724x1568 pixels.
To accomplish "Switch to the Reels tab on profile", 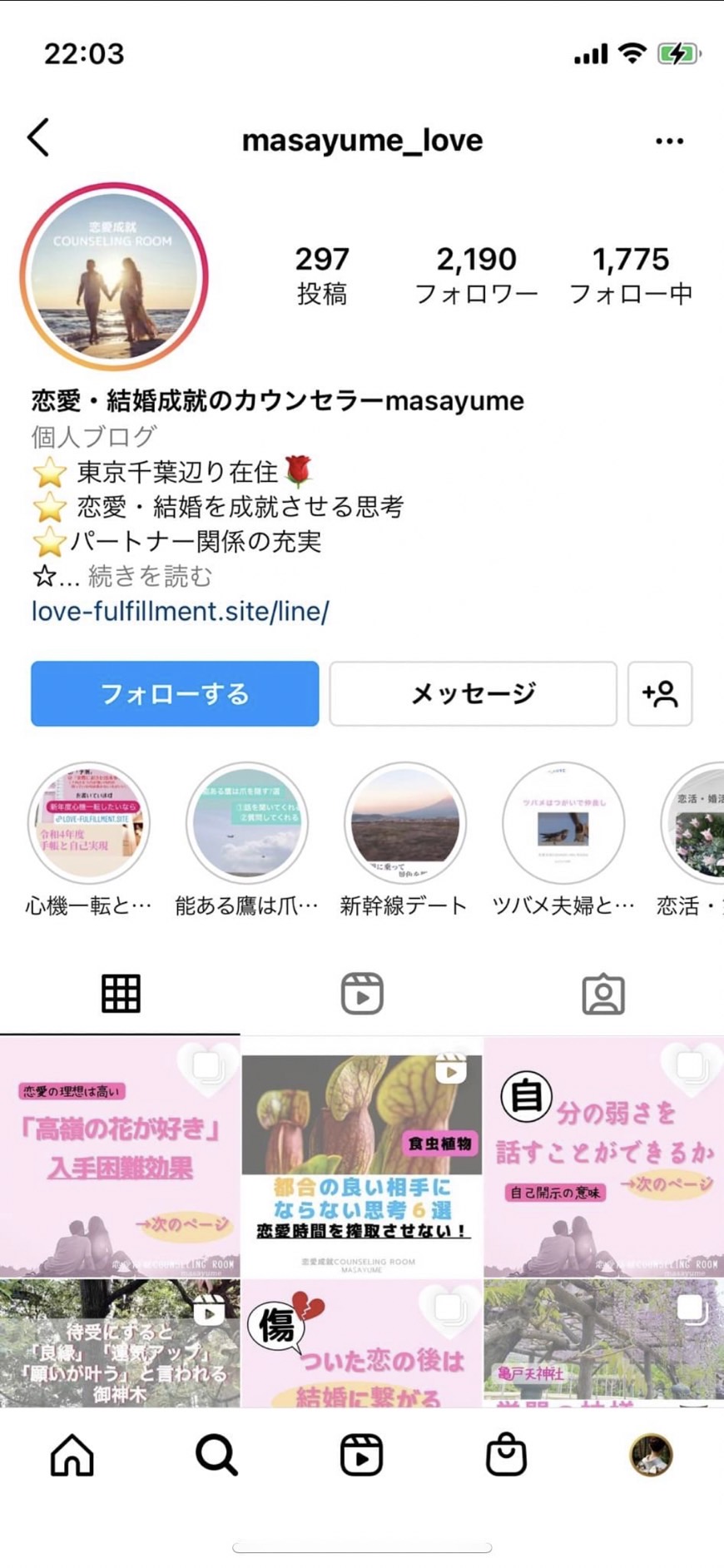I will point(362,994).
